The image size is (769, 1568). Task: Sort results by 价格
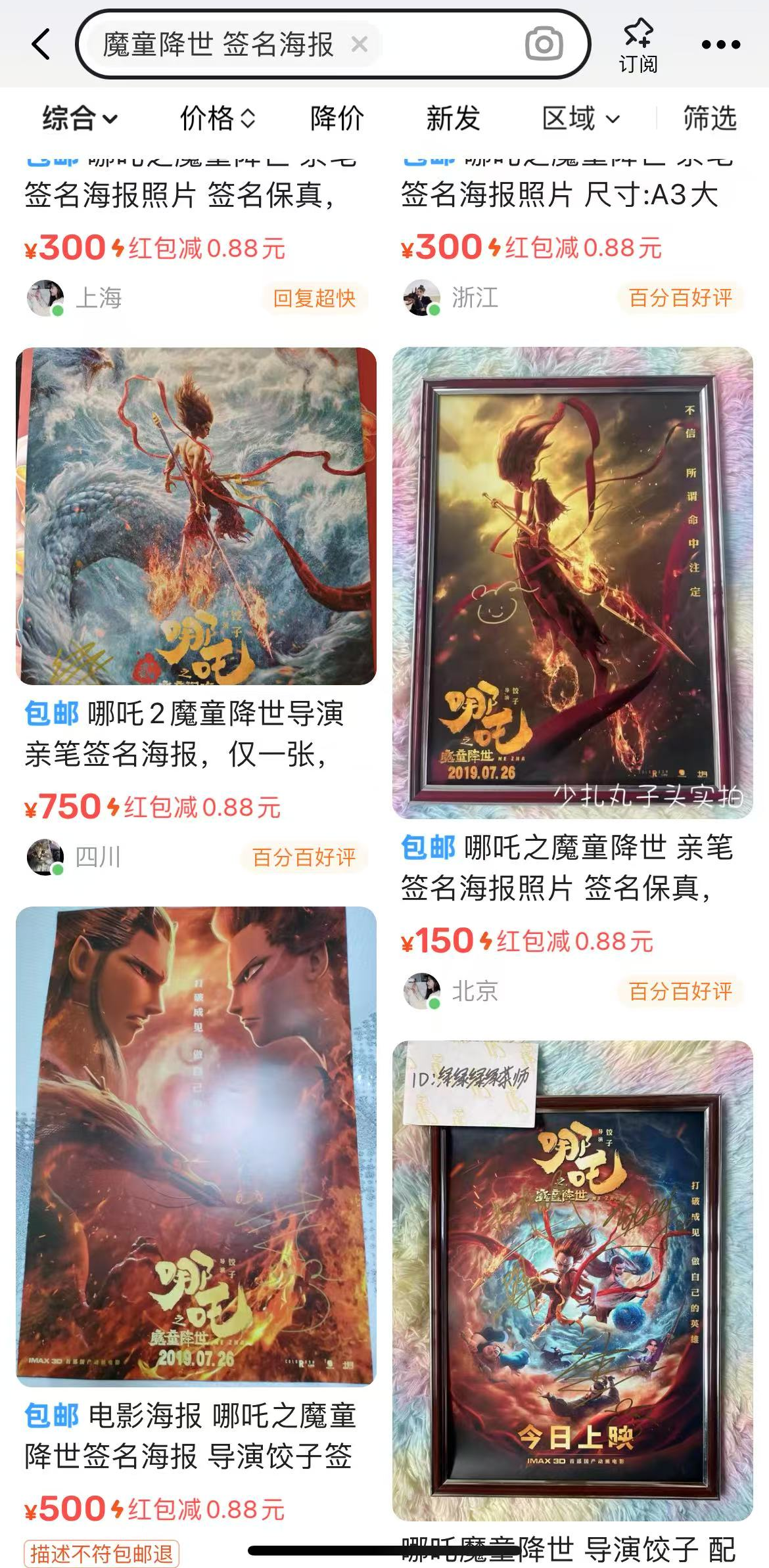tap(217, 119)
